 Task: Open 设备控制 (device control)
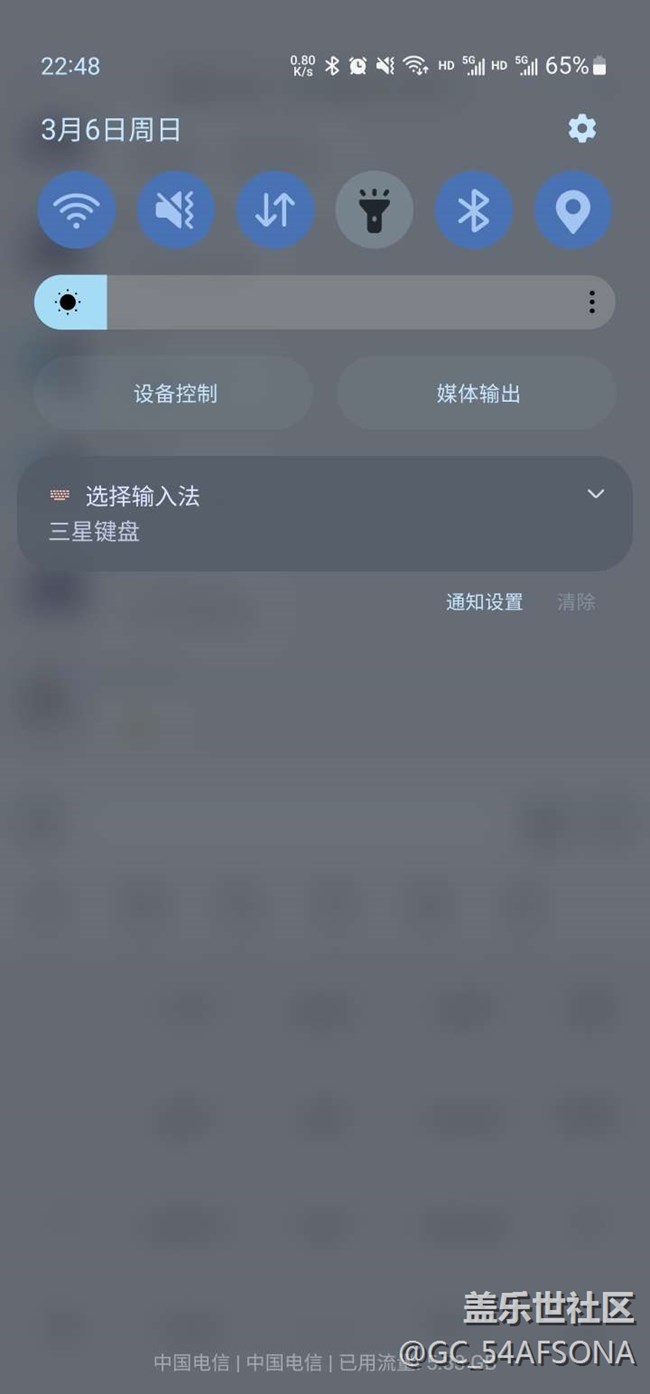tap(174, 393)
